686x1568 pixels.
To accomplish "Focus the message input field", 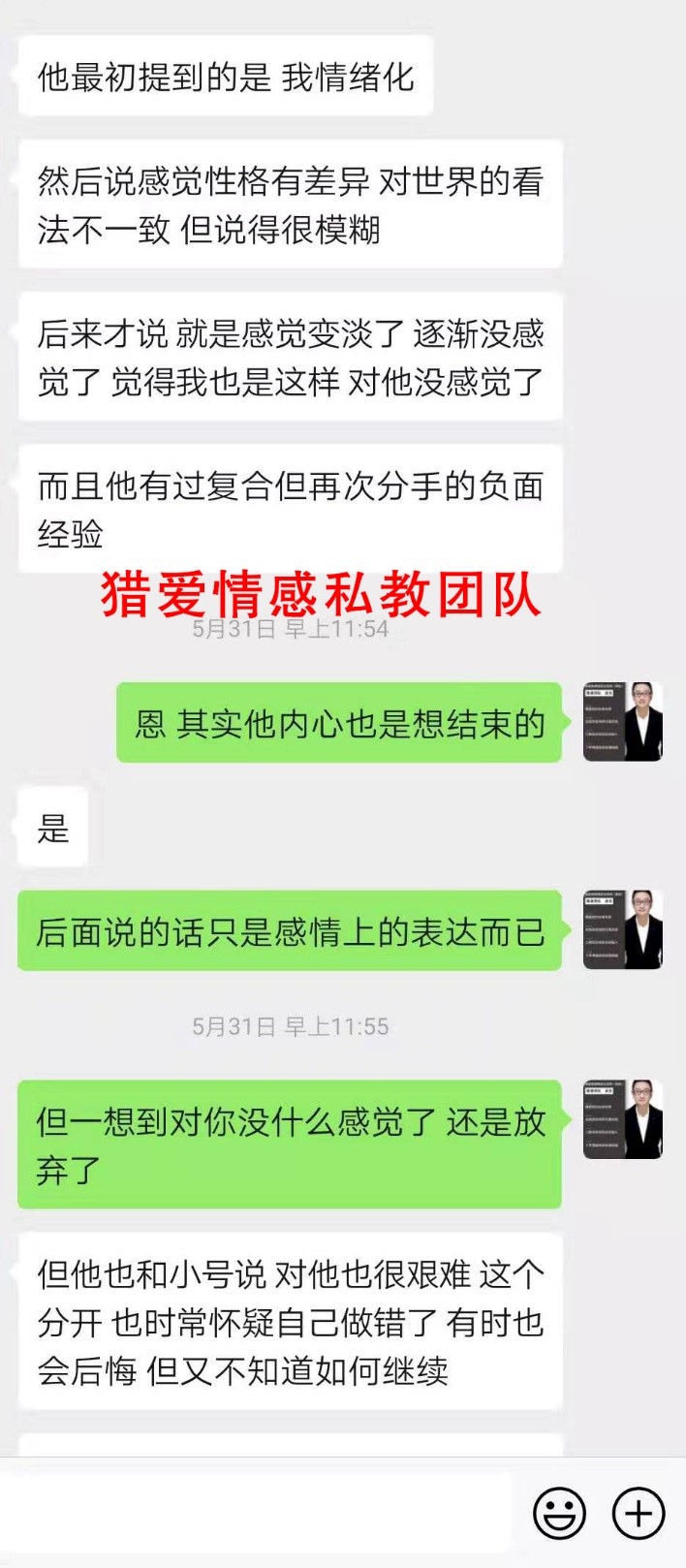I will (257, 1513).
